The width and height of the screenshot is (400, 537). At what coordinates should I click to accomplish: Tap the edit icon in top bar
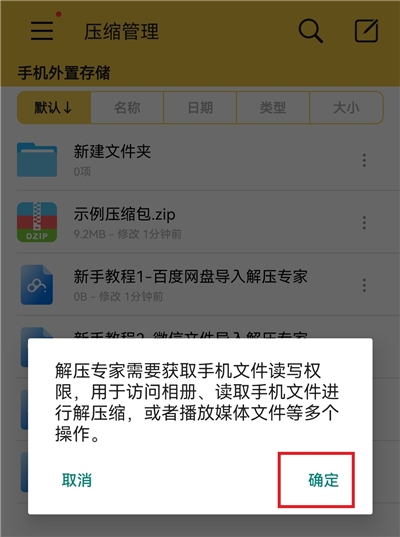point(366,31)
